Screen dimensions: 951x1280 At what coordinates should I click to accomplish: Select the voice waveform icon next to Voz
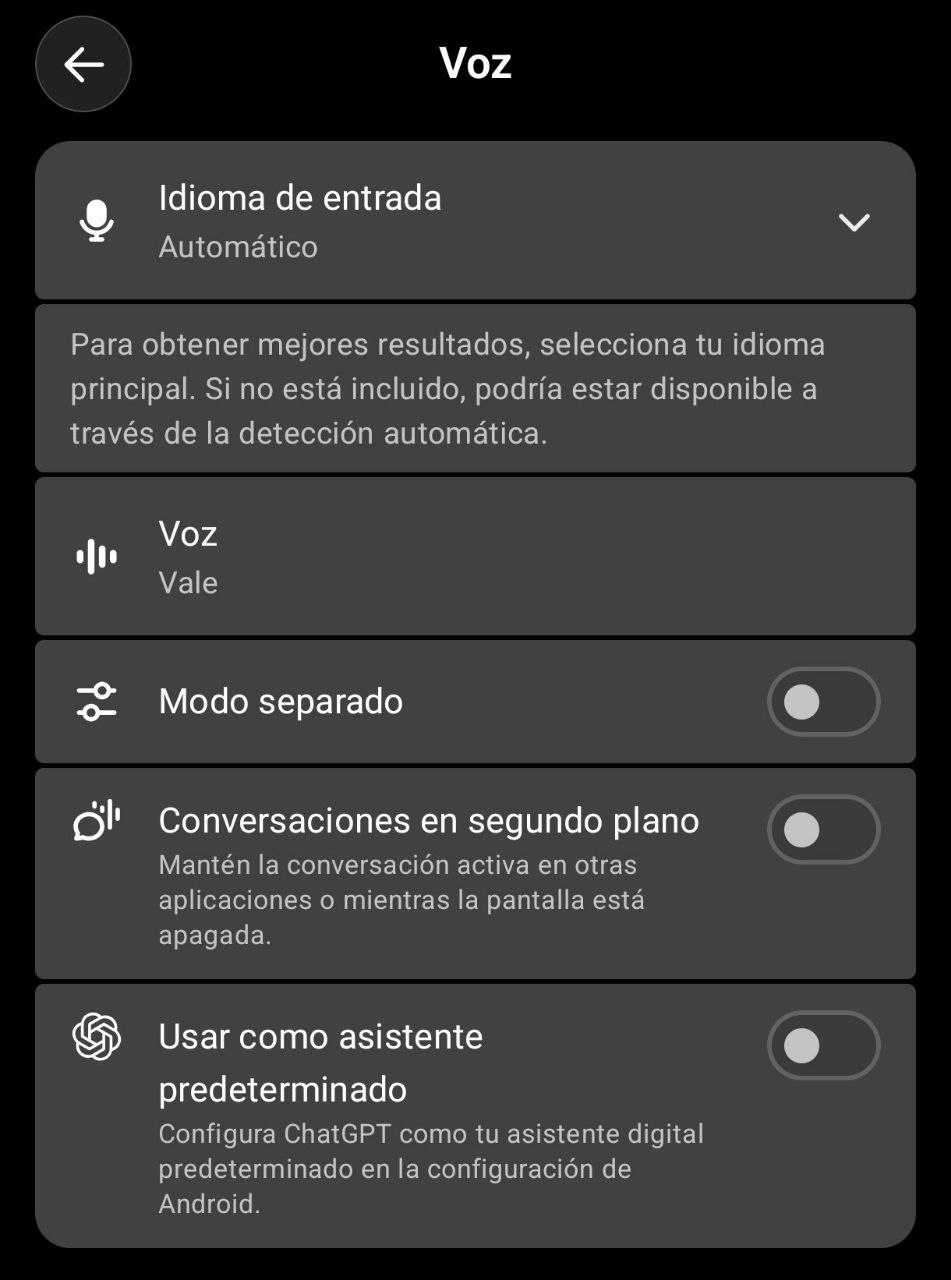94,557
